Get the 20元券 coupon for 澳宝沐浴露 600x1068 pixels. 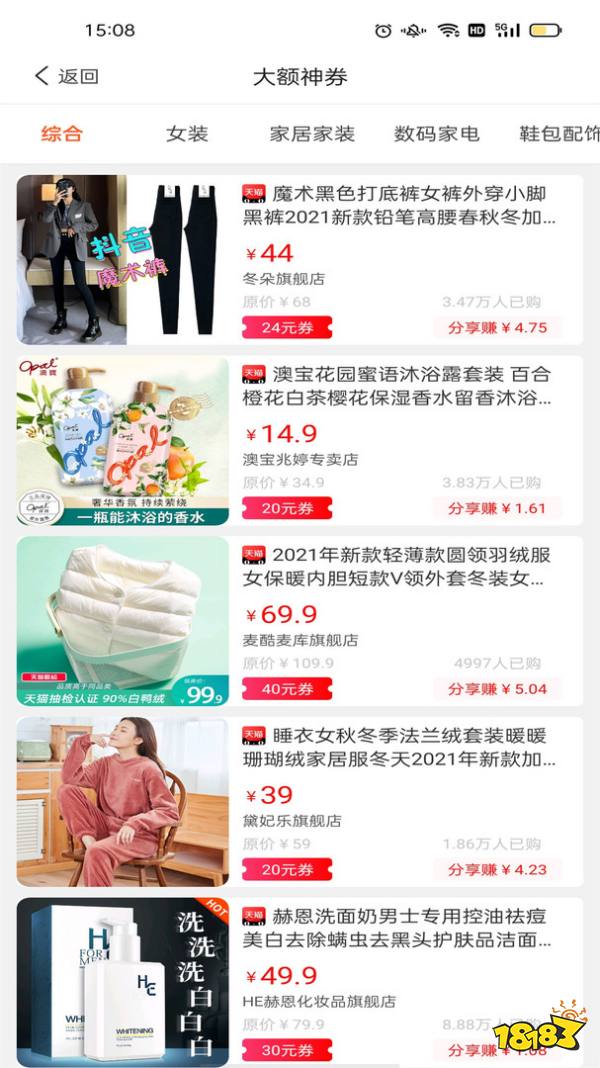(x=287, y=508)
